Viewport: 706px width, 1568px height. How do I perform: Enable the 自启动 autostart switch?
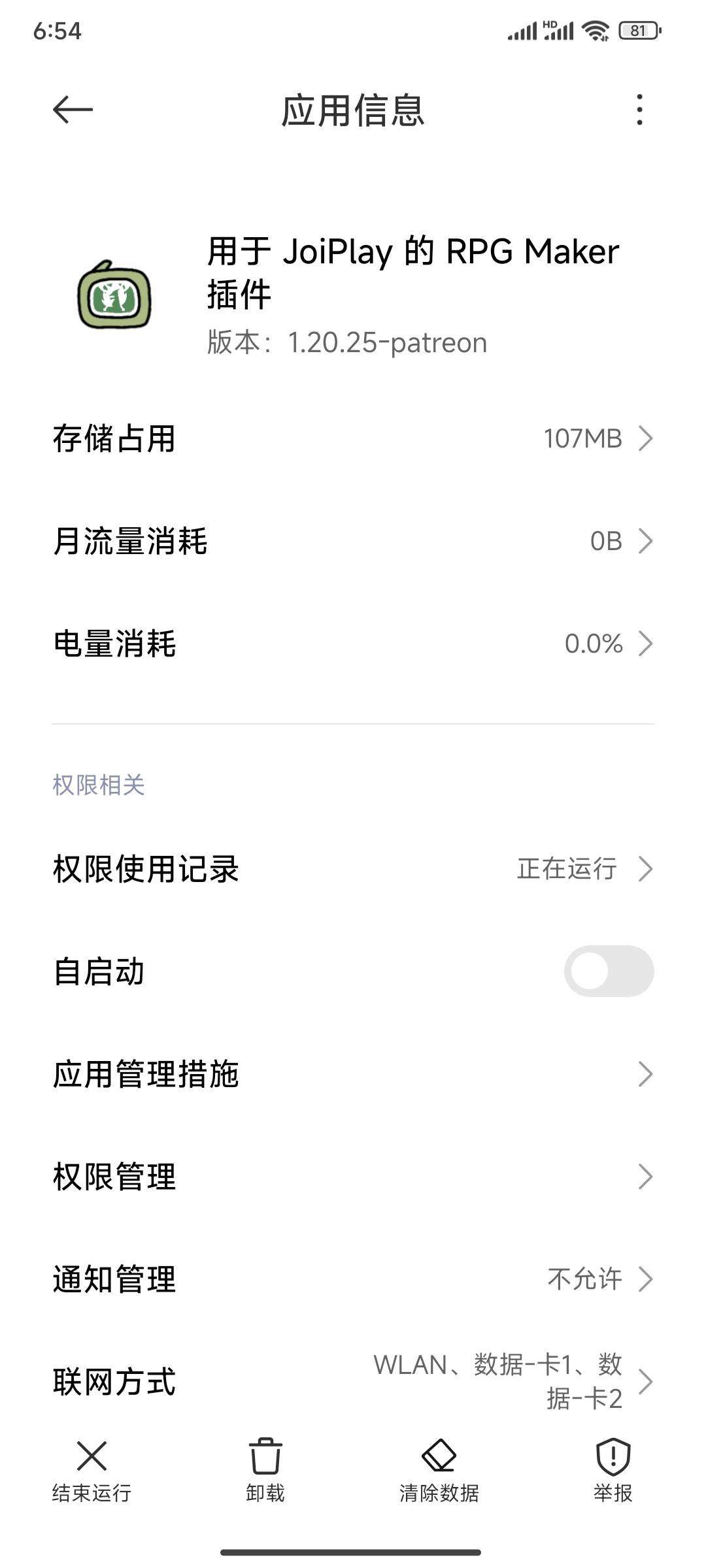tap(609, 972)
